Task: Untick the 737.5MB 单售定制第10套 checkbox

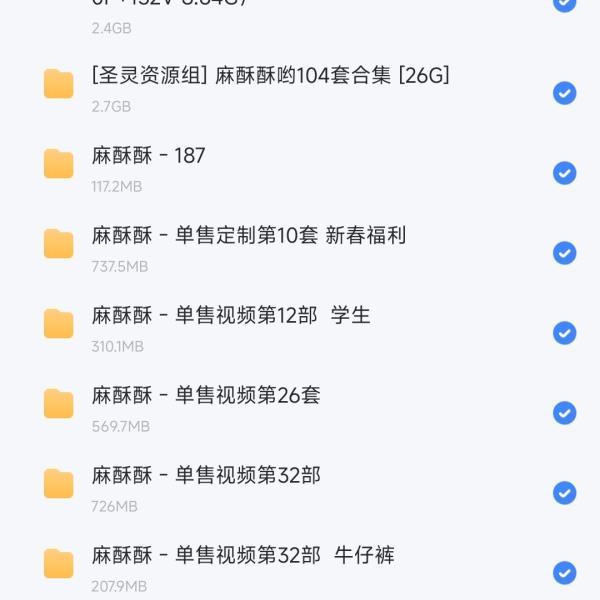Action: [565, 253]
